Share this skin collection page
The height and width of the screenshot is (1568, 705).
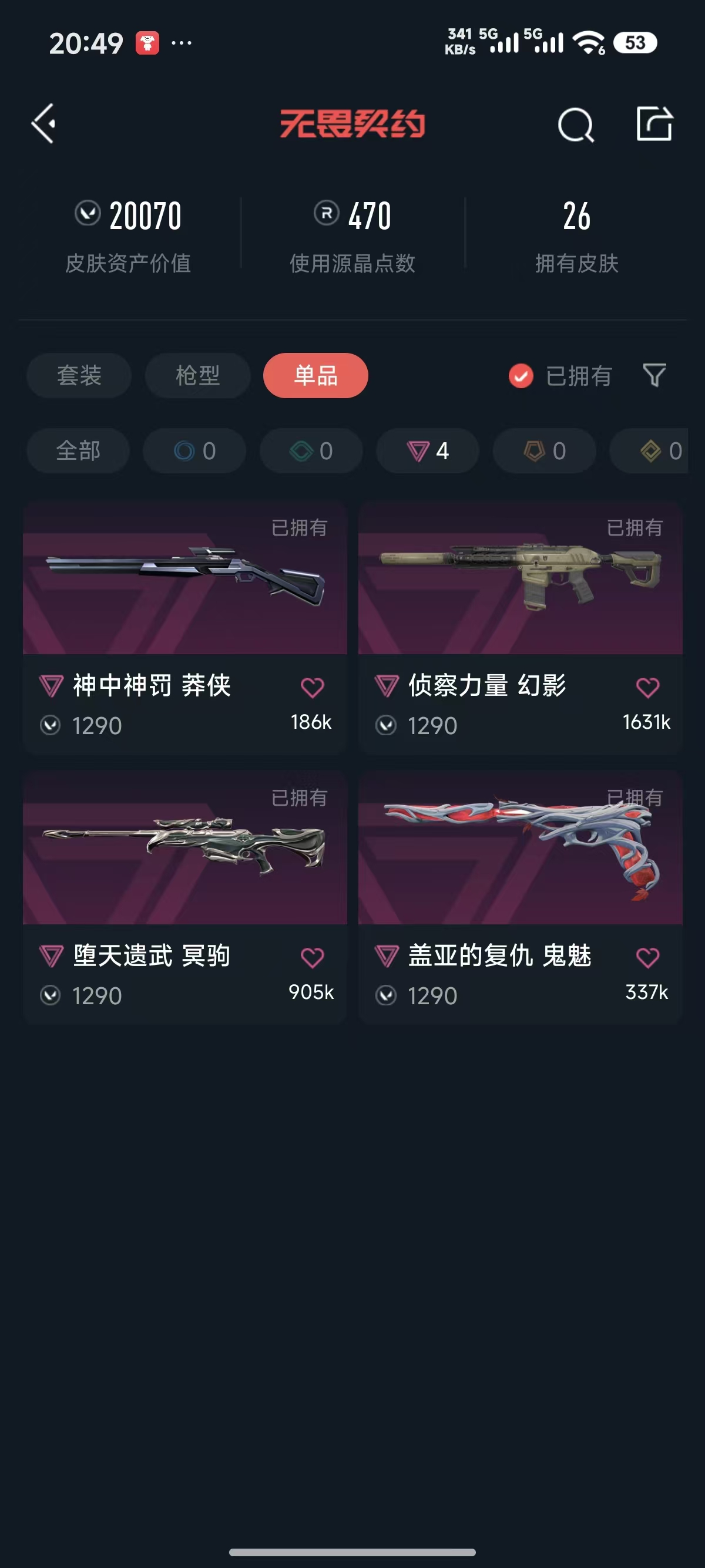pyautogui.click(x=654, y=124)
